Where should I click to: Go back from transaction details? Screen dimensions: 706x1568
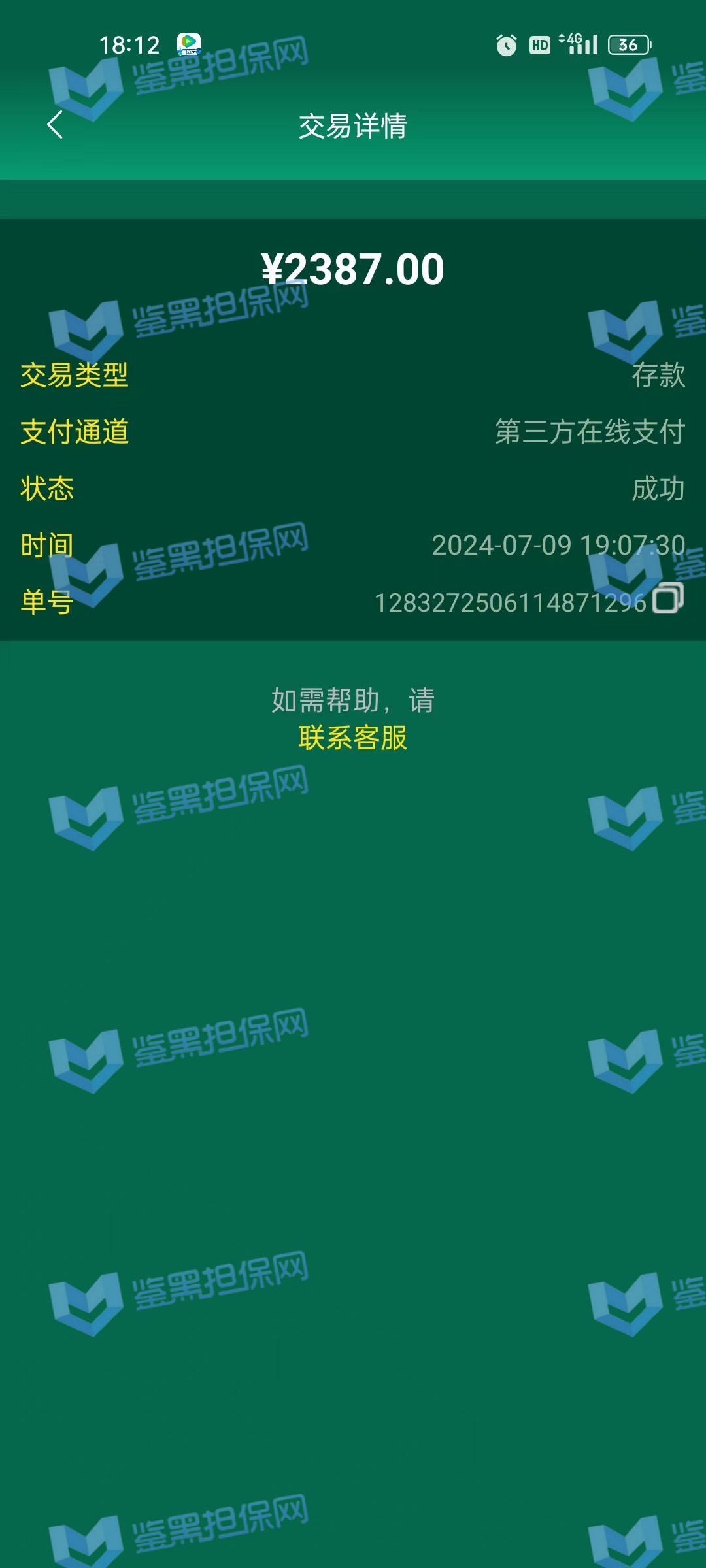[55, 125]
